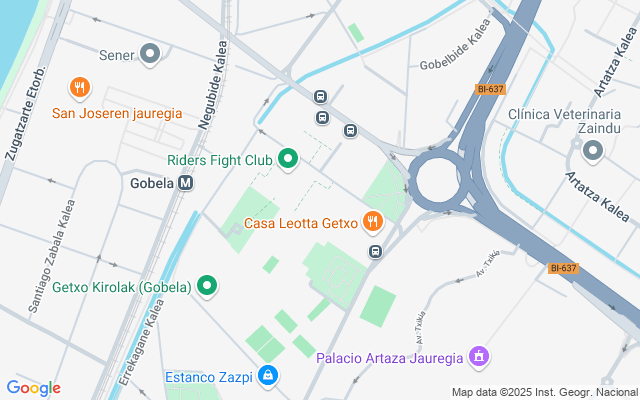Tap the Estanco Zazpi shop pin
Viewport: 640px width, 400px height.
coord(267,376)
